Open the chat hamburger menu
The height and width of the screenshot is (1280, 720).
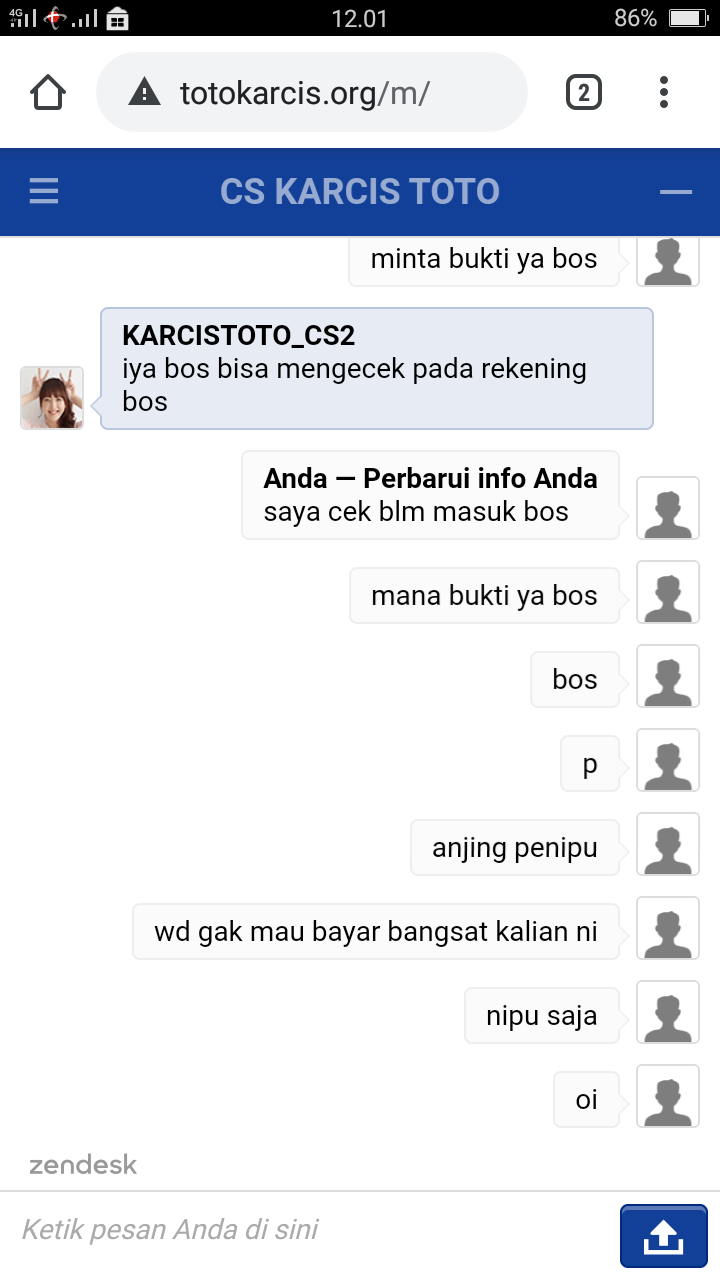(x=44, y=191)
